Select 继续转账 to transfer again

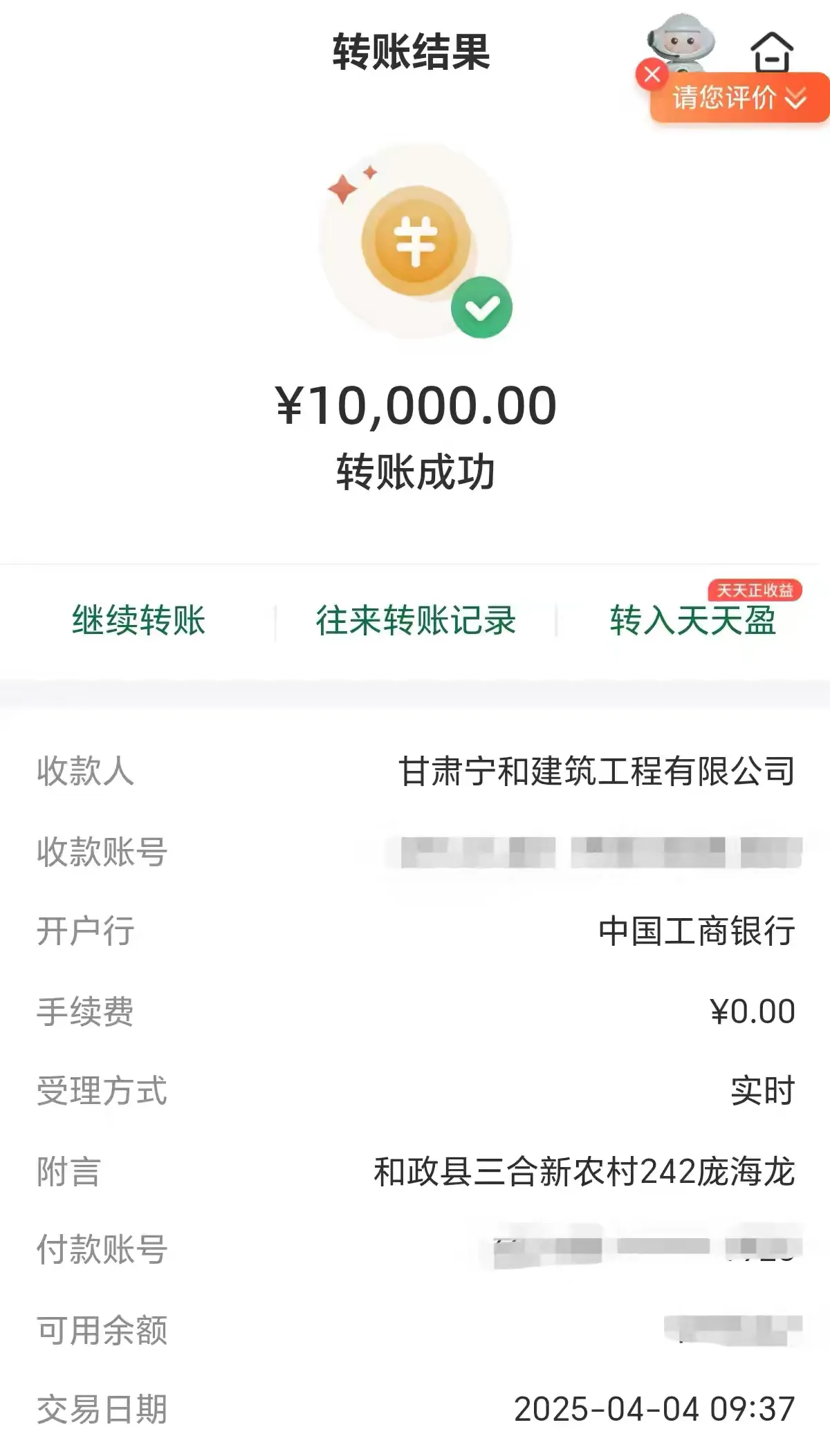pos(138,620)
